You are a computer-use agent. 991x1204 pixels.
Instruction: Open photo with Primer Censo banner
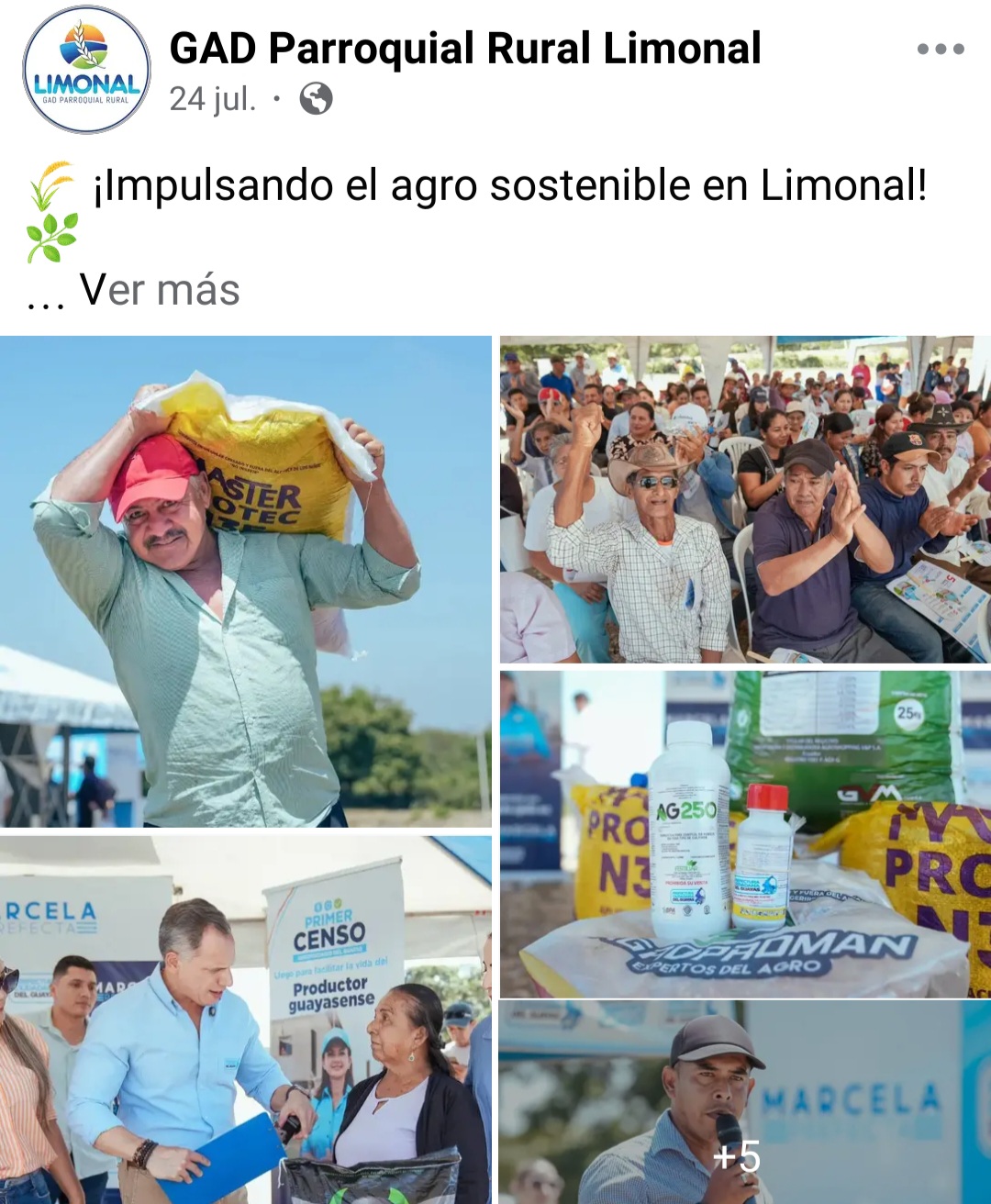coord(245,1019)
